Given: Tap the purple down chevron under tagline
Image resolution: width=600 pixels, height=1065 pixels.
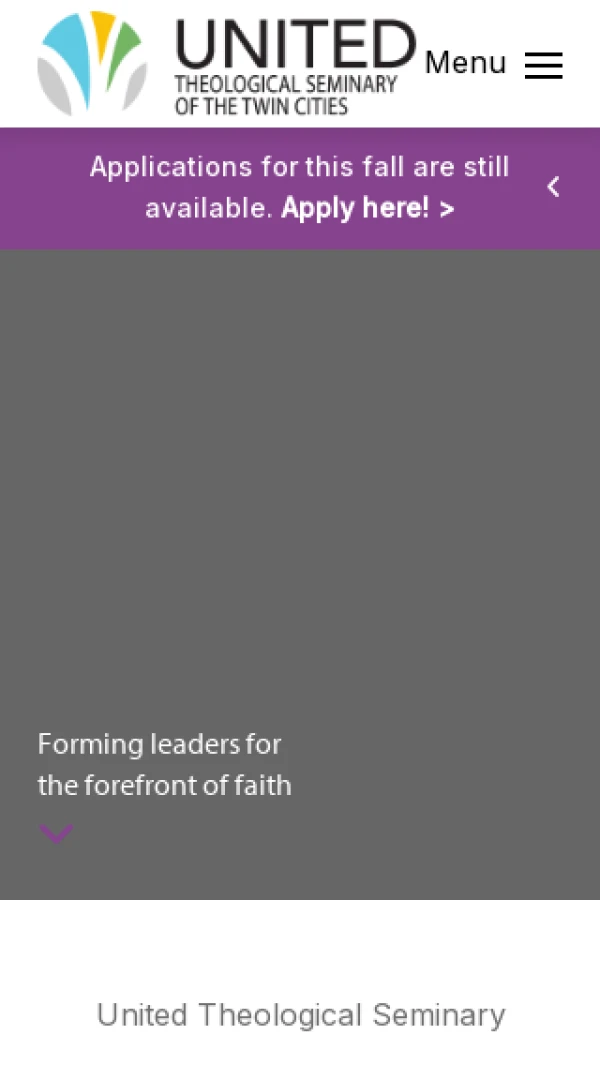Looking at the screenshot, I should pos(55,833).
